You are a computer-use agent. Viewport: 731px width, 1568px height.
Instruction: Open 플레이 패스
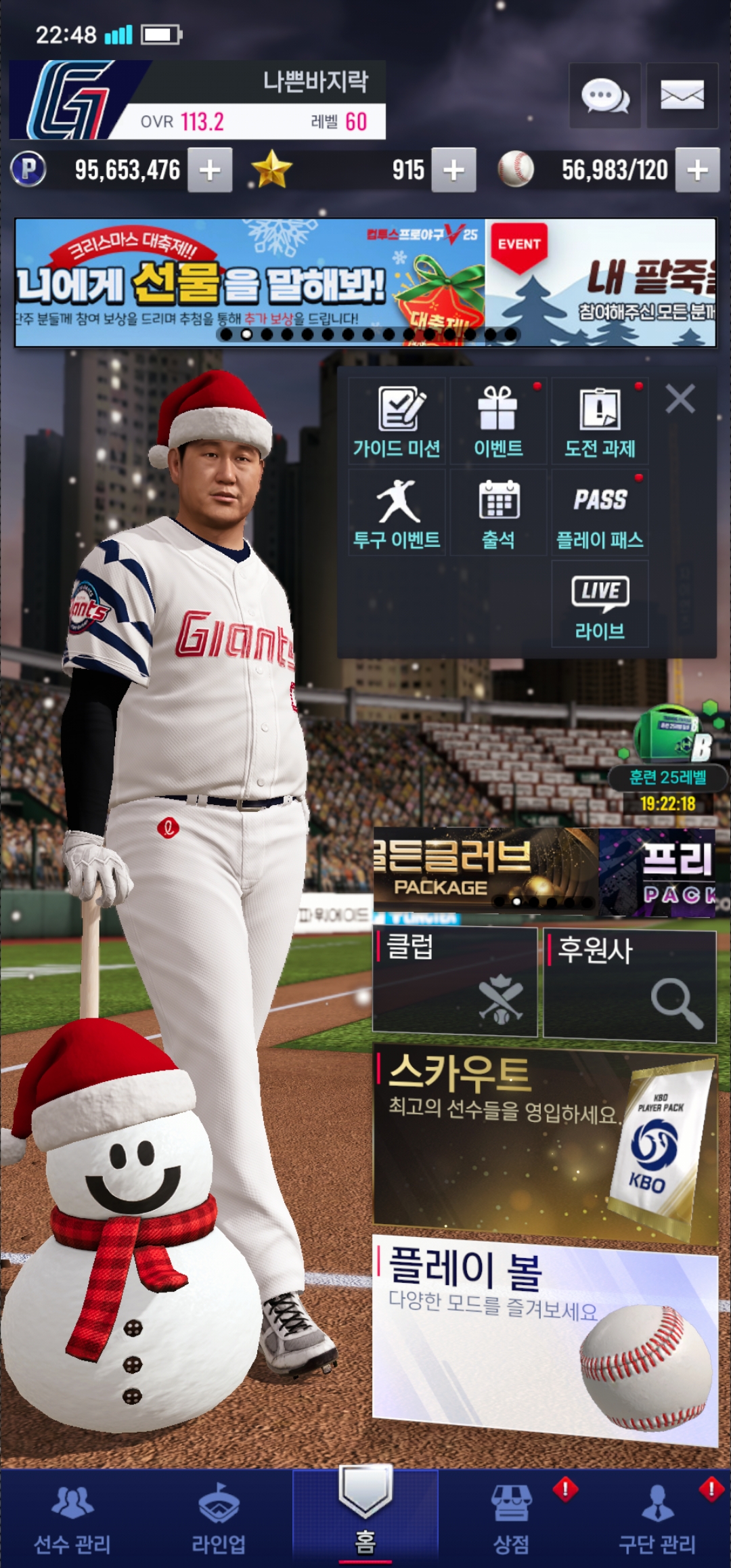point(600,513)
